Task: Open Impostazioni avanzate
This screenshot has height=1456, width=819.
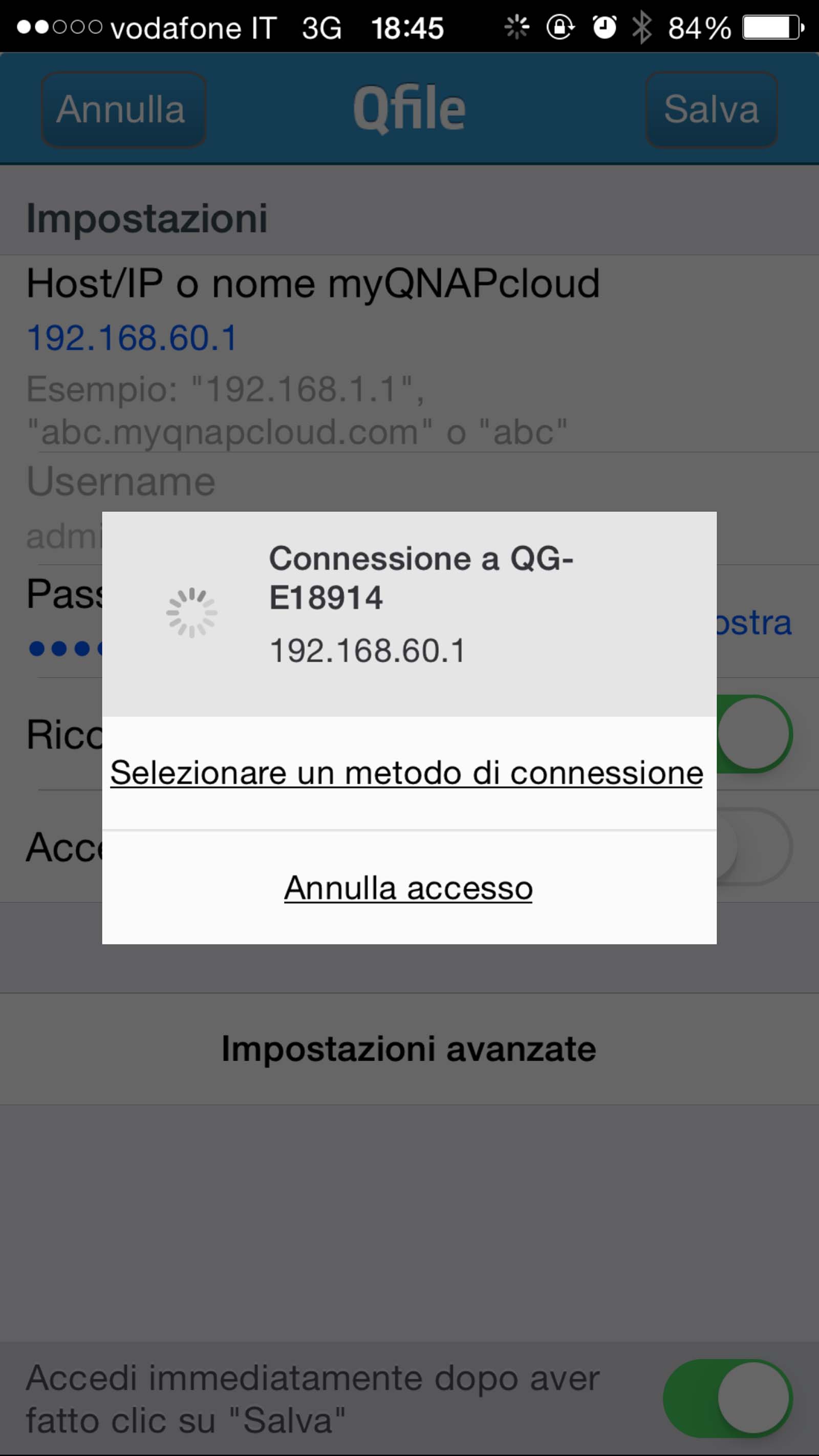Action: pos(408,1049)
